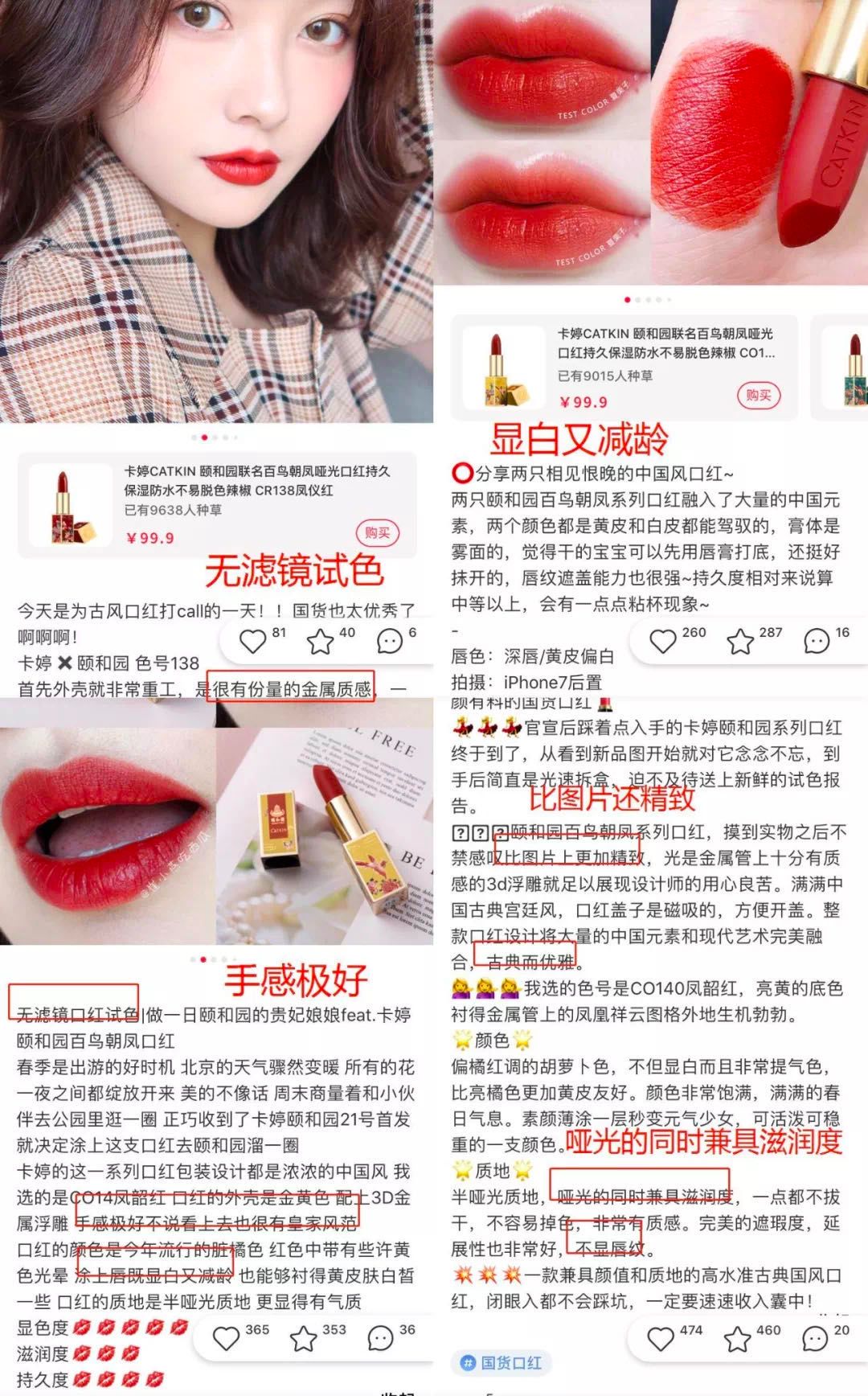Tap the star icon showing 287 collects
The width and height of the screenshot is (868, 1396).
738,639
